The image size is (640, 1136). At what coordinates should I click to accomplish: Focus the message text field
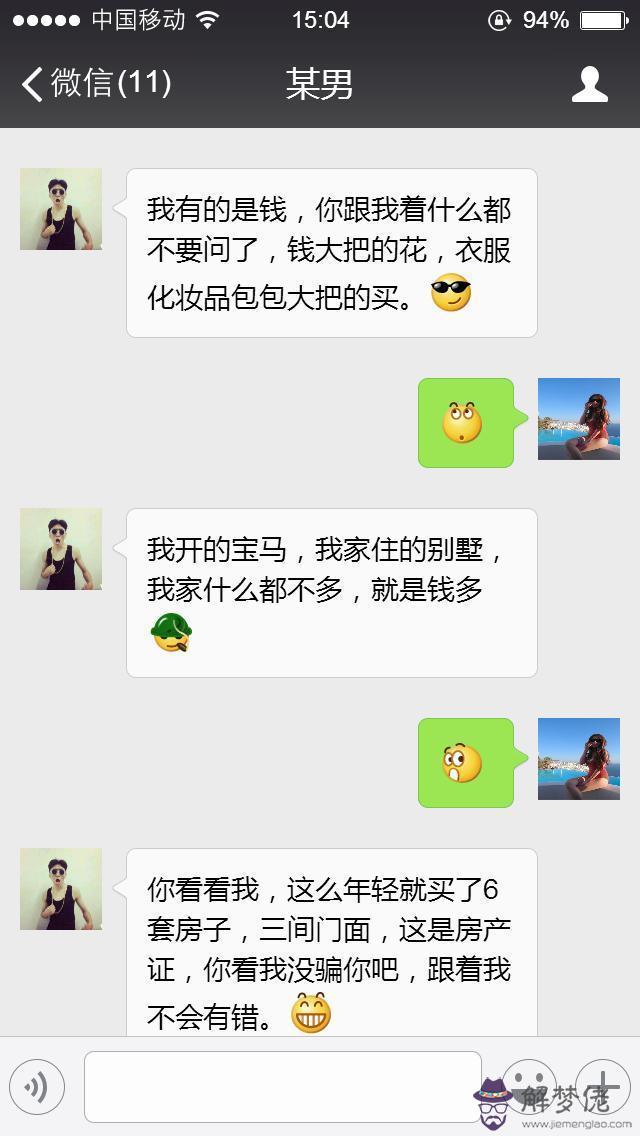[x=282, y=1087]
